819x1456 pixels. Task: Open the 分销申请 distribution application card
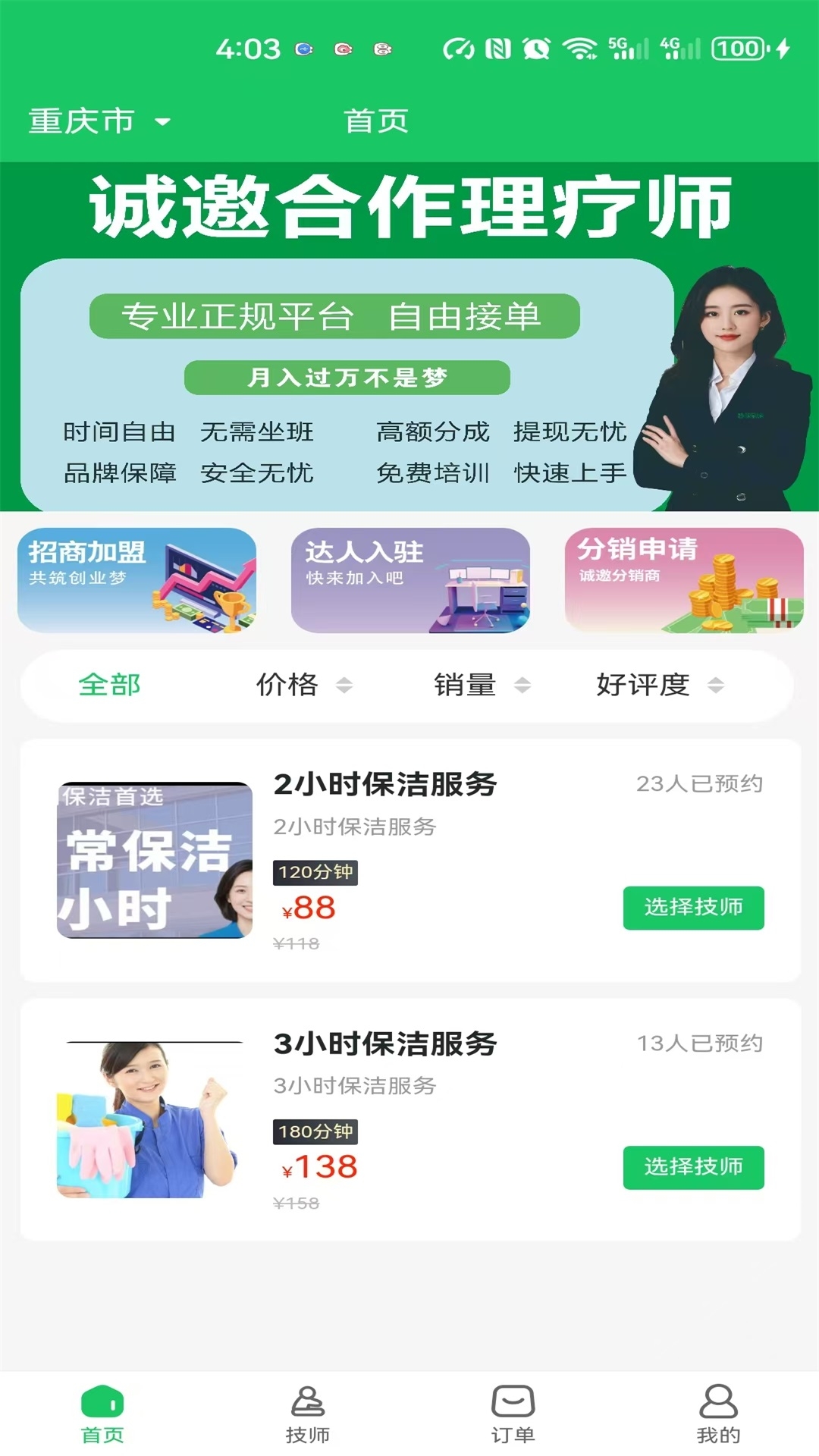coord(682,580)
